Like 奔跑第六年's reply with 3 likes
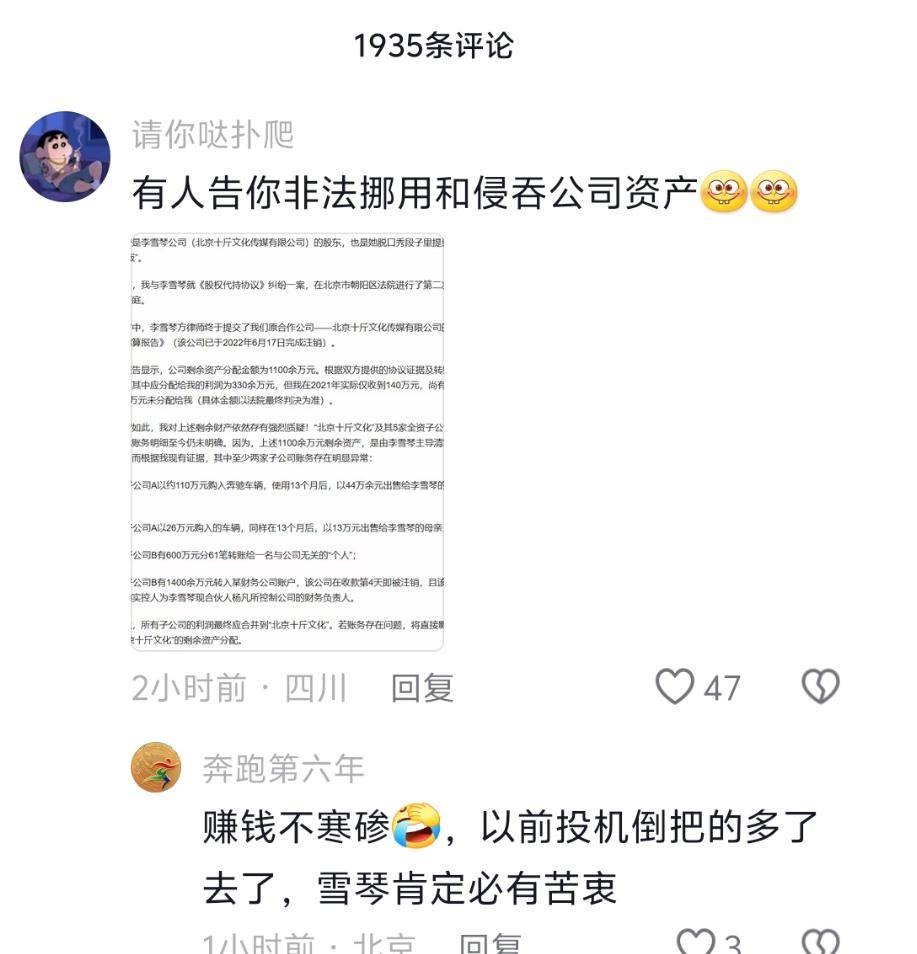The image size is (917, 954). 695,943
